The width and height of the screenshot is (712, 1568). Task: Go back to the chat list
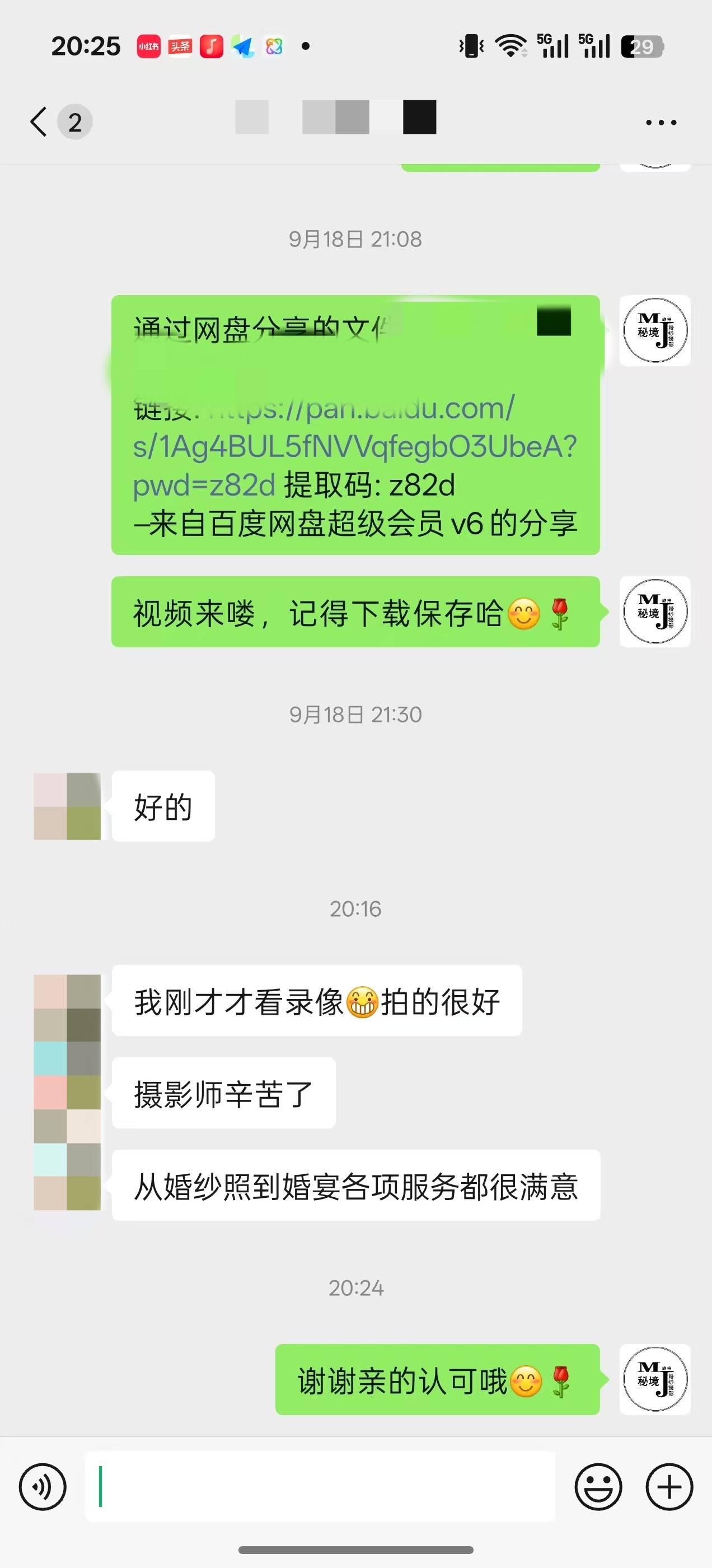39,122
